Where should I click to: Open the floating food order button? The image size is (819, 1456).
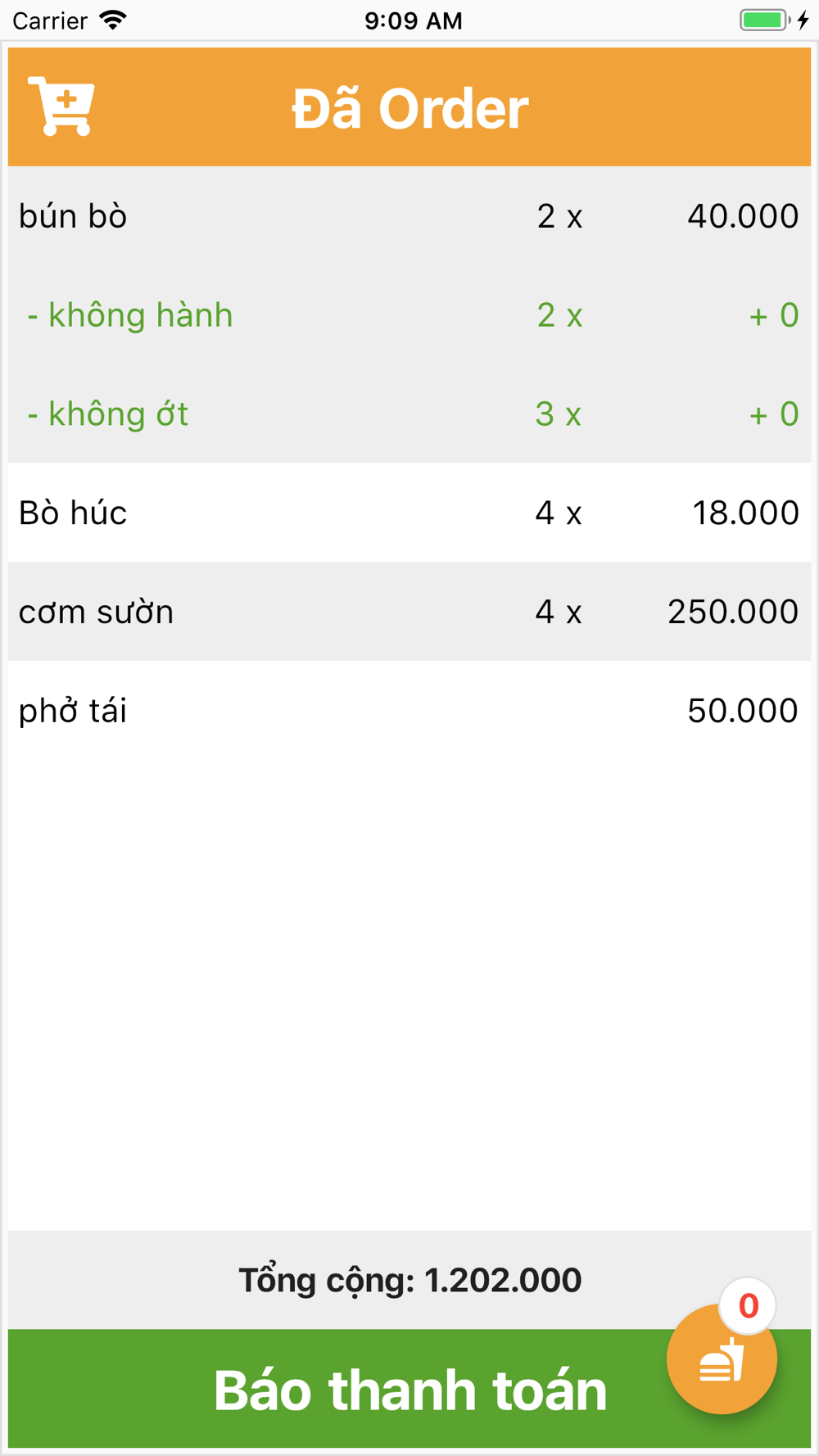click(x=722, y=1360)
